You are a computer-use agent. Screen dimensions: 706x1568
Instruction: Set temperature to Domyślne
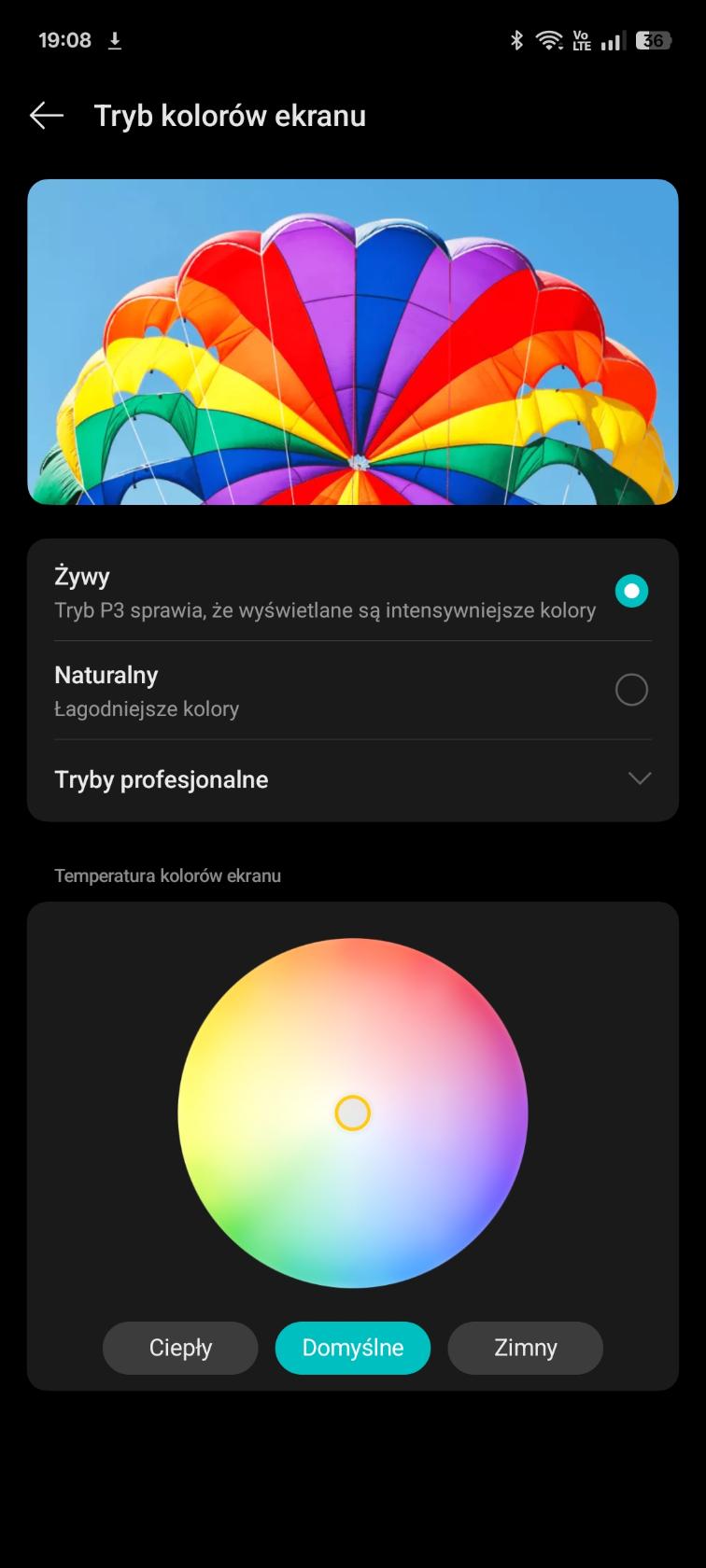click(353, 1348)
